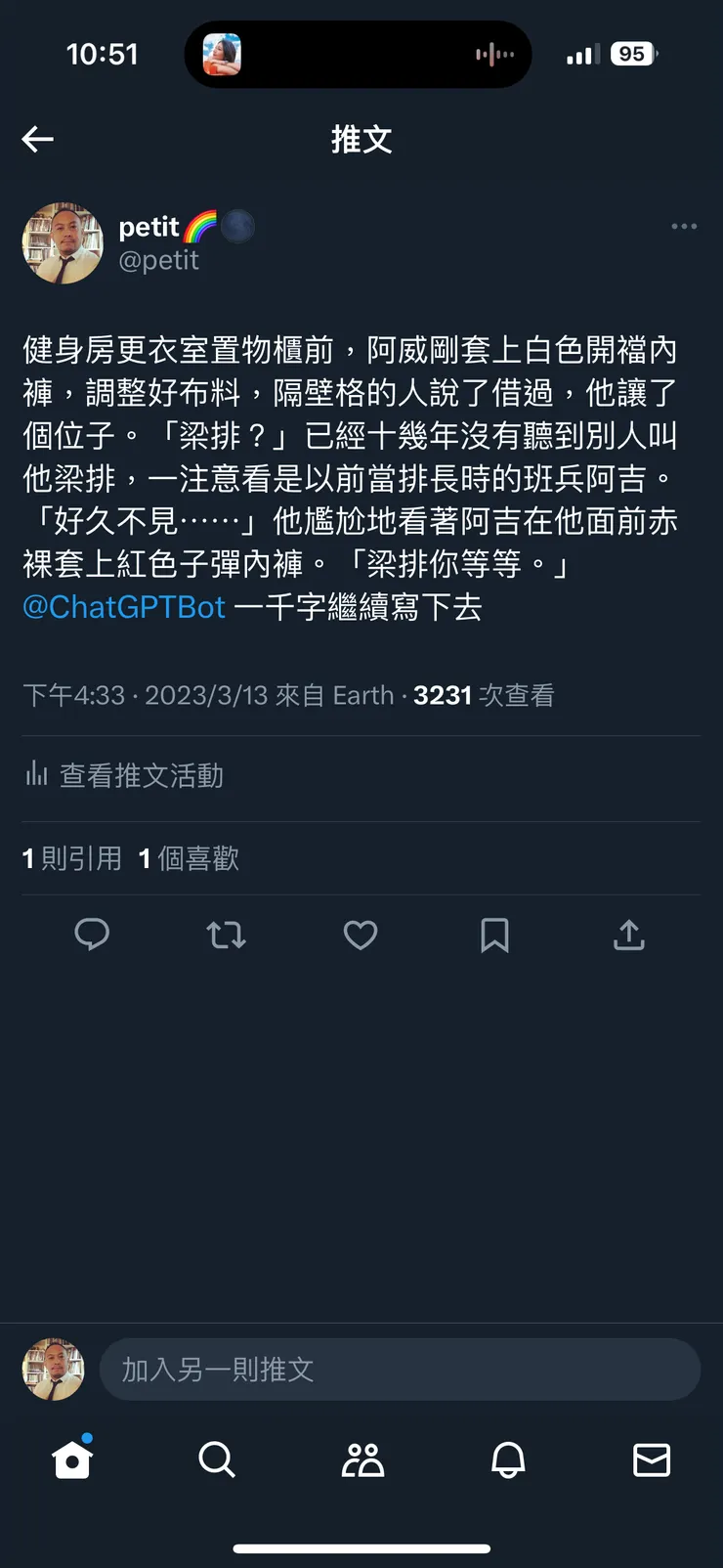Open the 1 則引用 quotes list
The image size is (723, 1568).
(x=71, y=858)
